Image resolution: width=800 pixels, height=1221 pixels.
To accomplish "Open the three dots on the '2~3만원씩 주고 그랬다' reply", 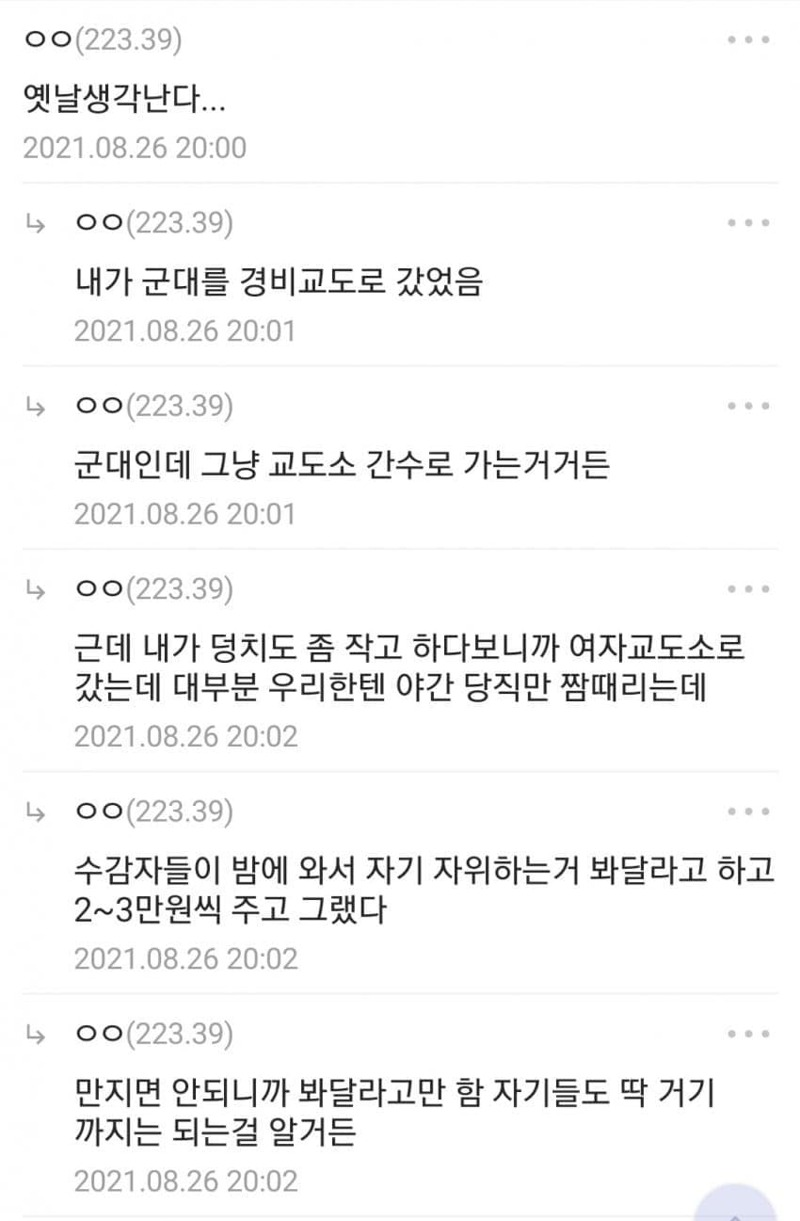I will 747,811.
